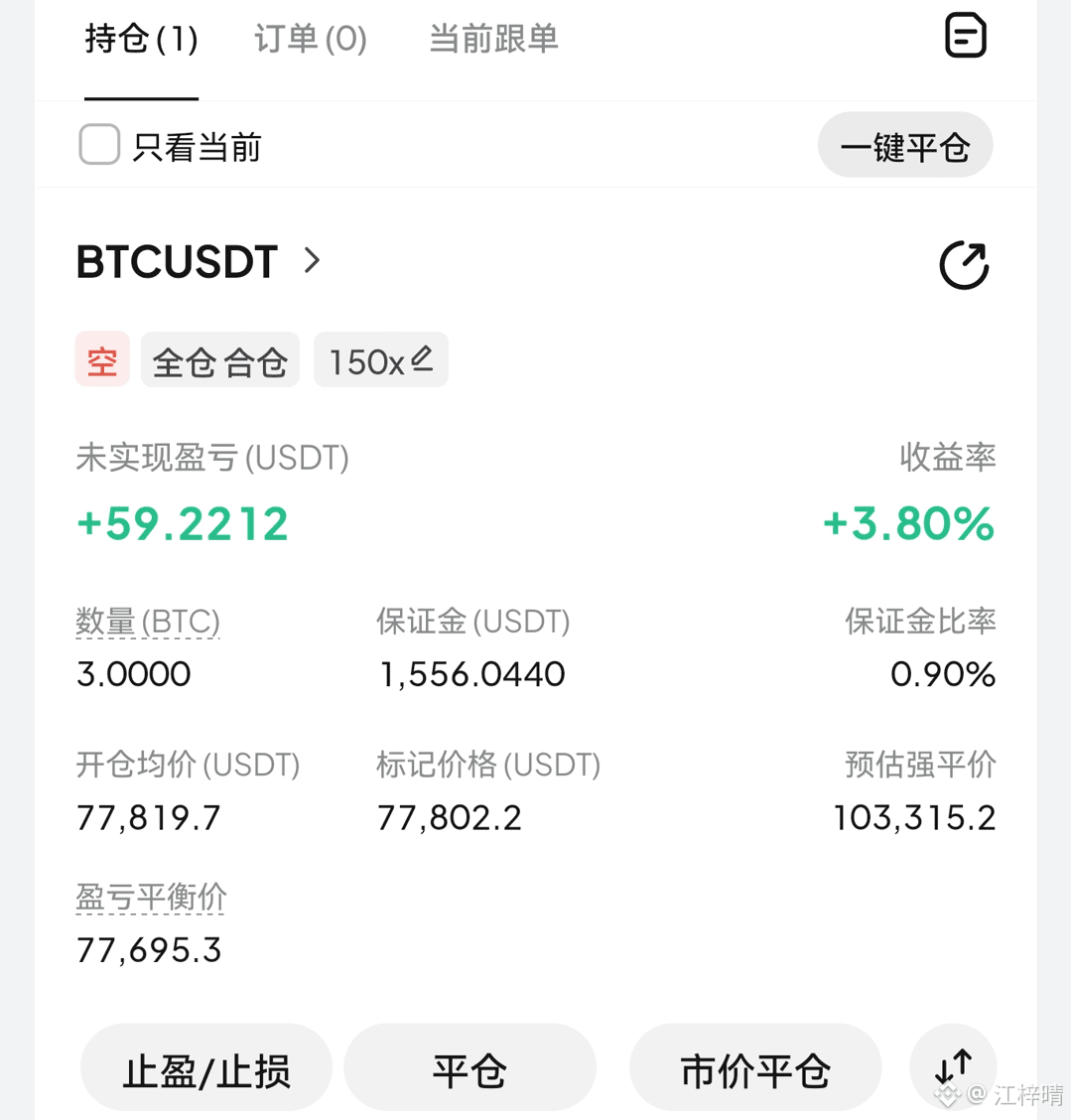Switch to the 订单 (0) tab
Screen dimensions: 1071x1120
coord(311,39)
